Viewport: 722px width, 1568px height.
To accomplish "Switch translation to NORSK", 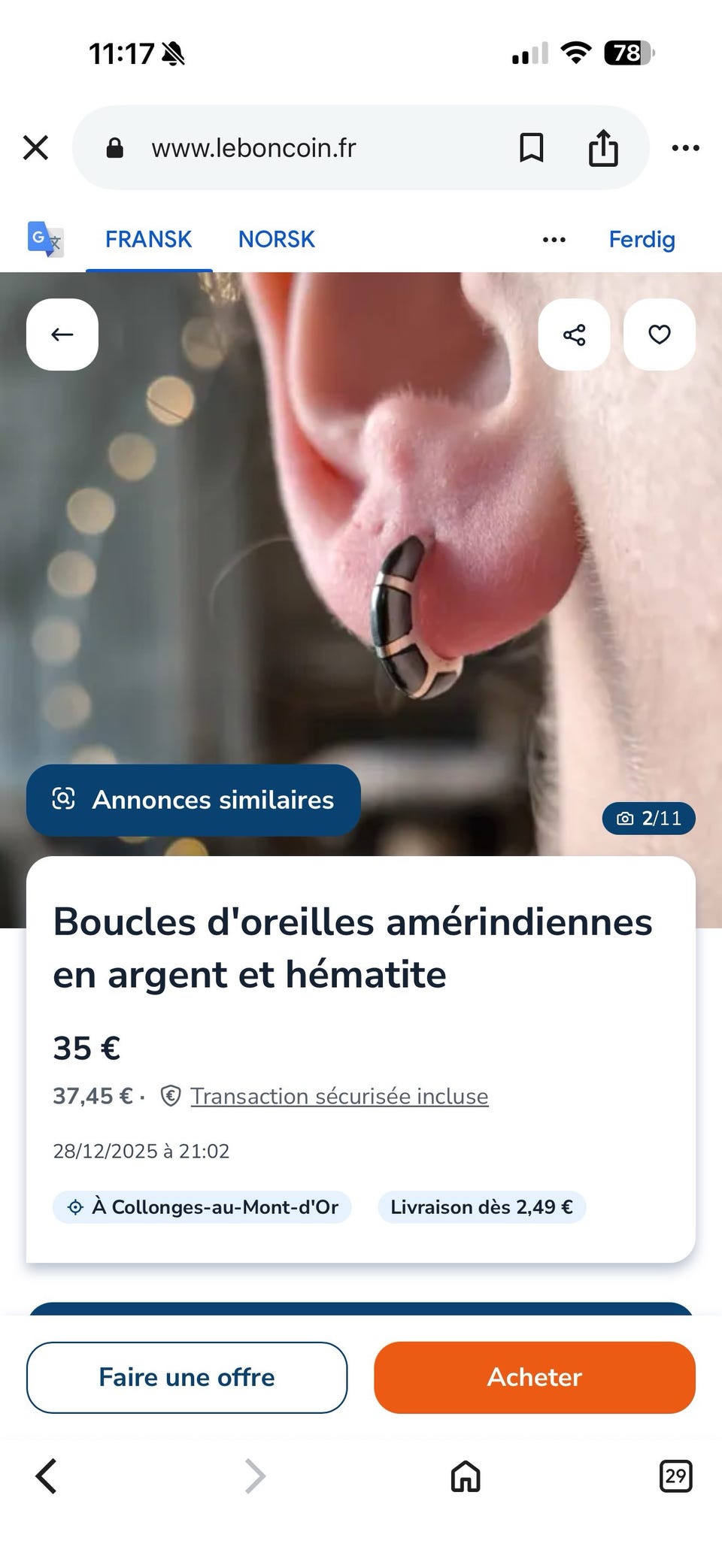I will tap(276, 239).
